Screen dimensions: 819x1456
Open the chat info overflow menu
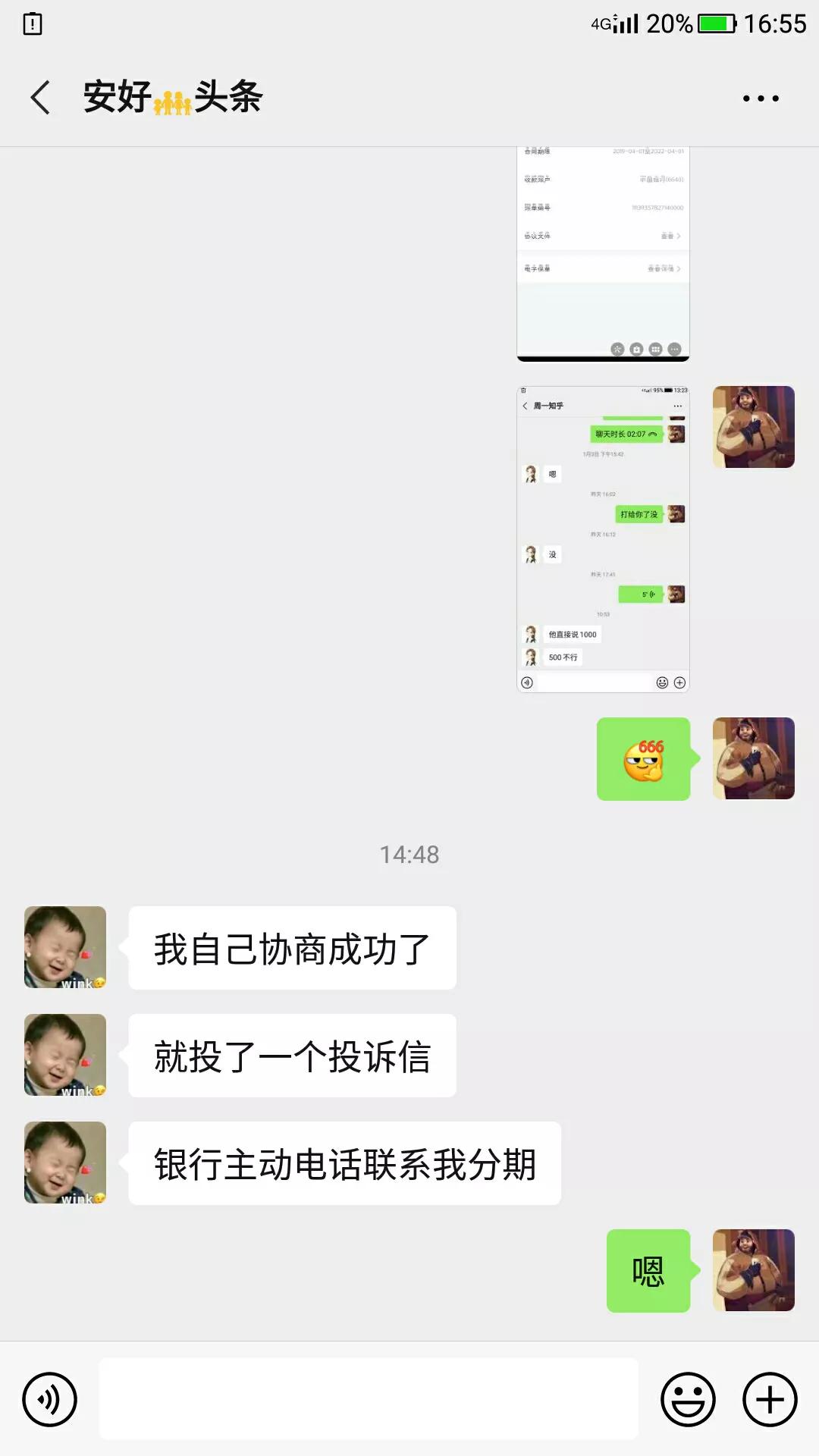coord(760,99)
